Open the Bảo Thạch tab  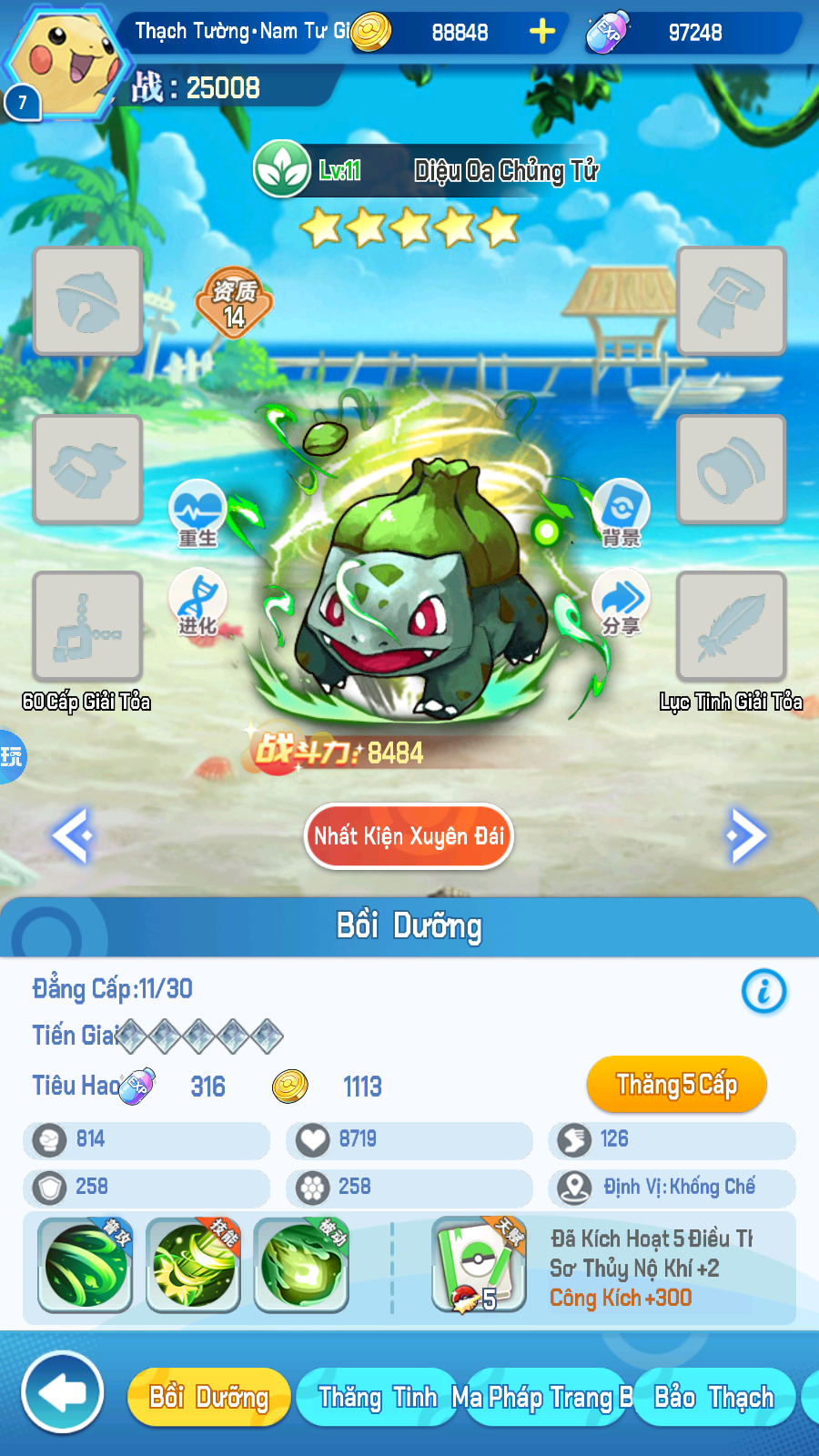click(715, 1397)
